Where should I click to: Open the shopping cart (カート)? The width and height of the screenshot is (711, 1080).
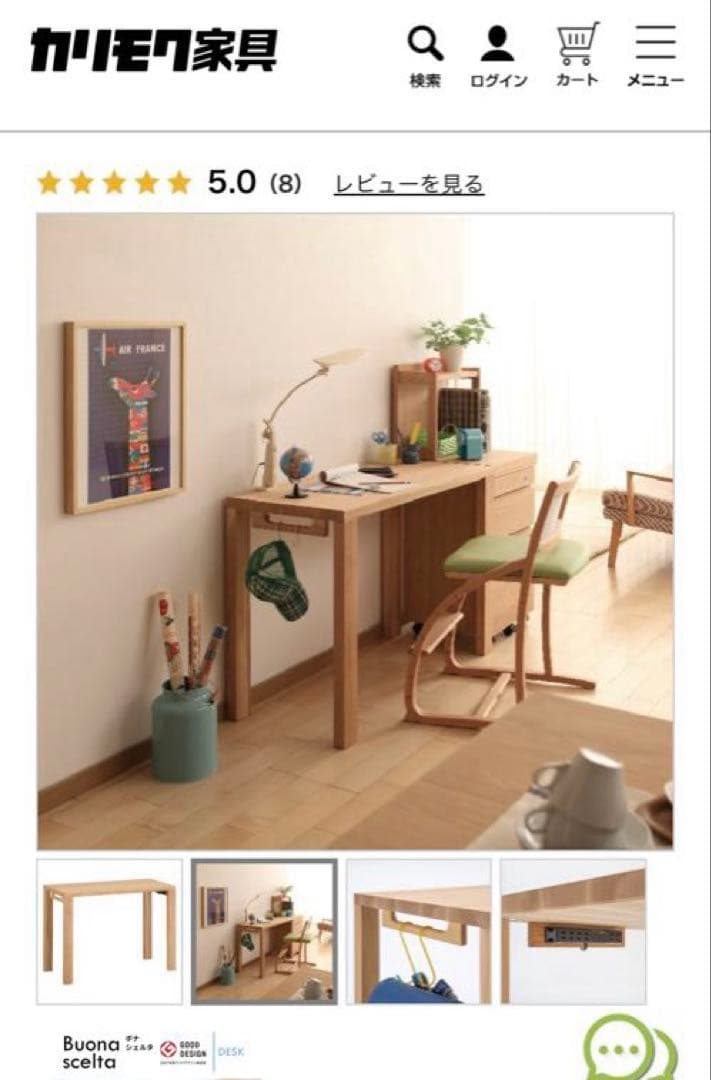pos(577,56)
